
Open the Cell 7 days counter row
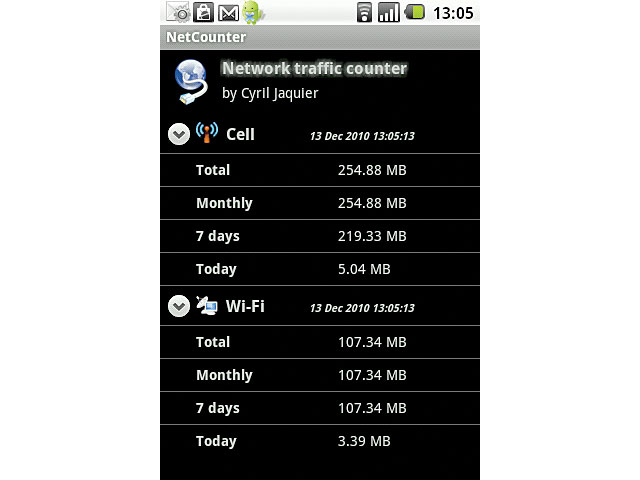(x=319, y=236)
